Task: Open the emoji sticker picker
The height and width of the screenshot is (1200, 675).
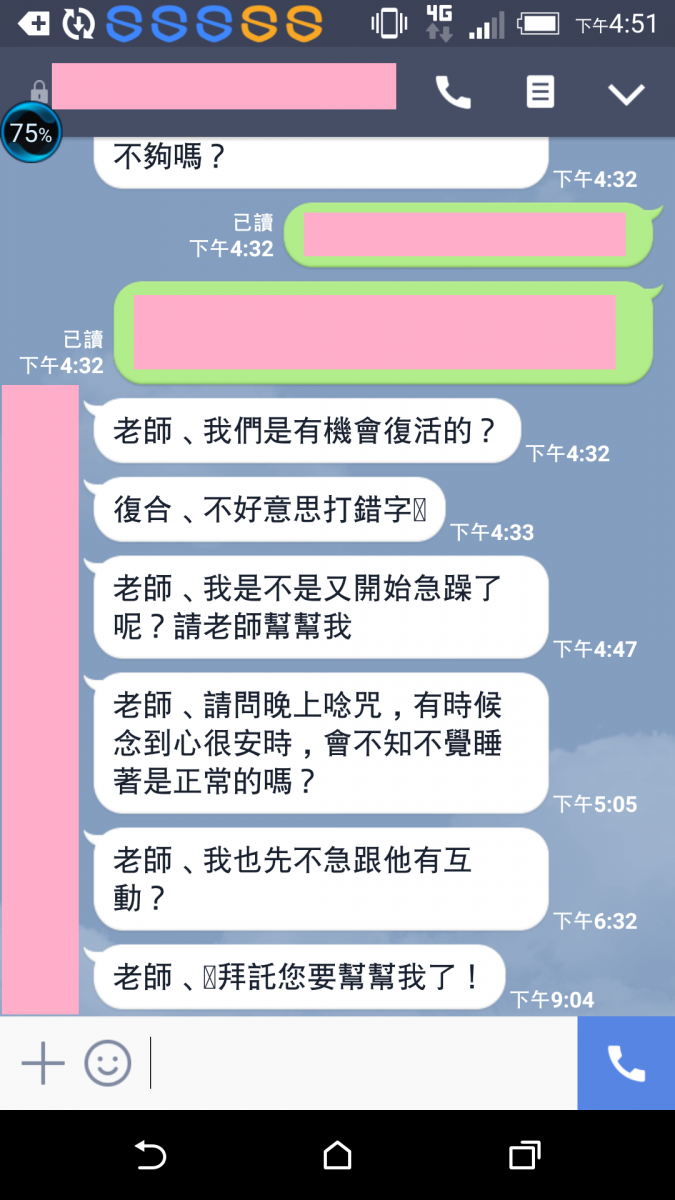Action: coord(108,1063)
